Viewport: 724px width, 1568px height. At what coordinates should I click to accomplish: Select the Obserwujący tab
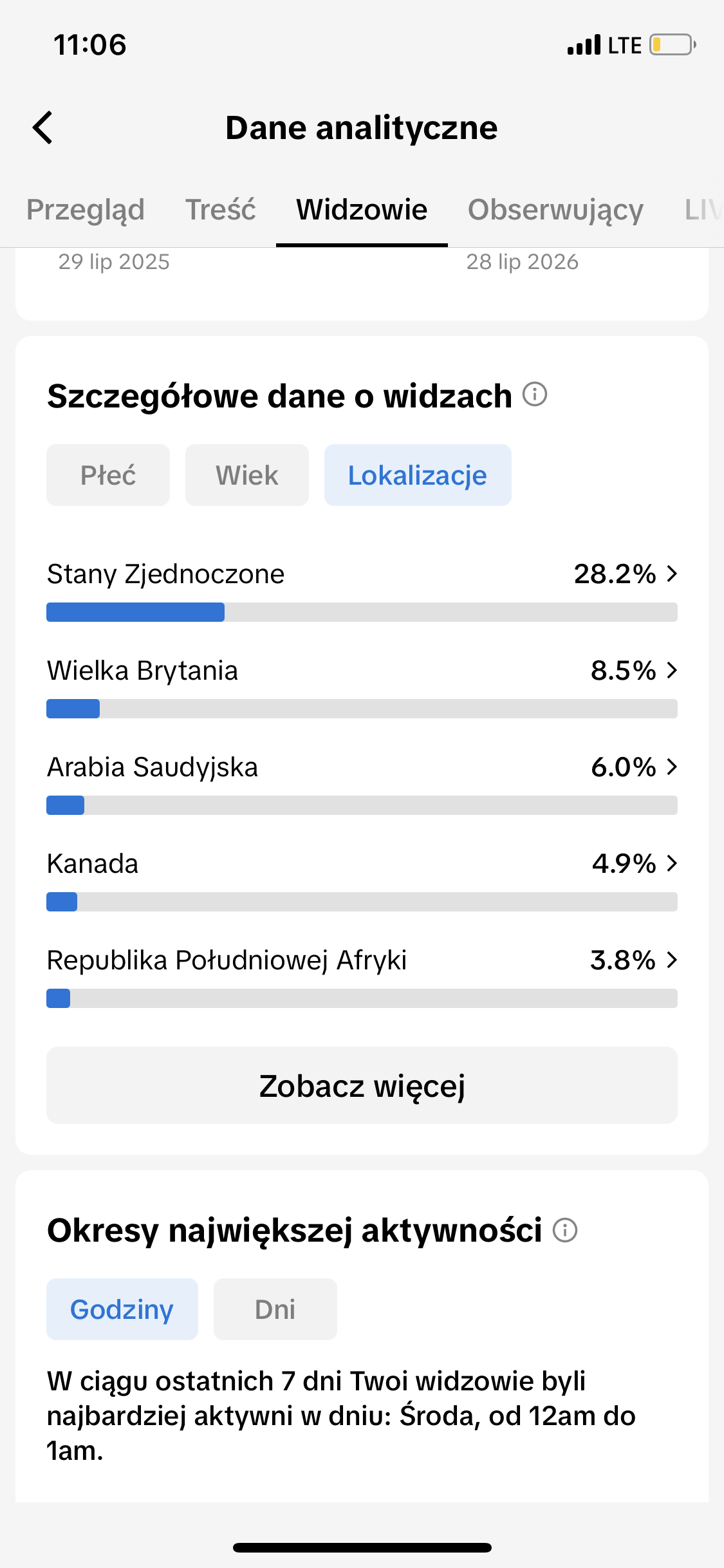[x=555, y=210]
